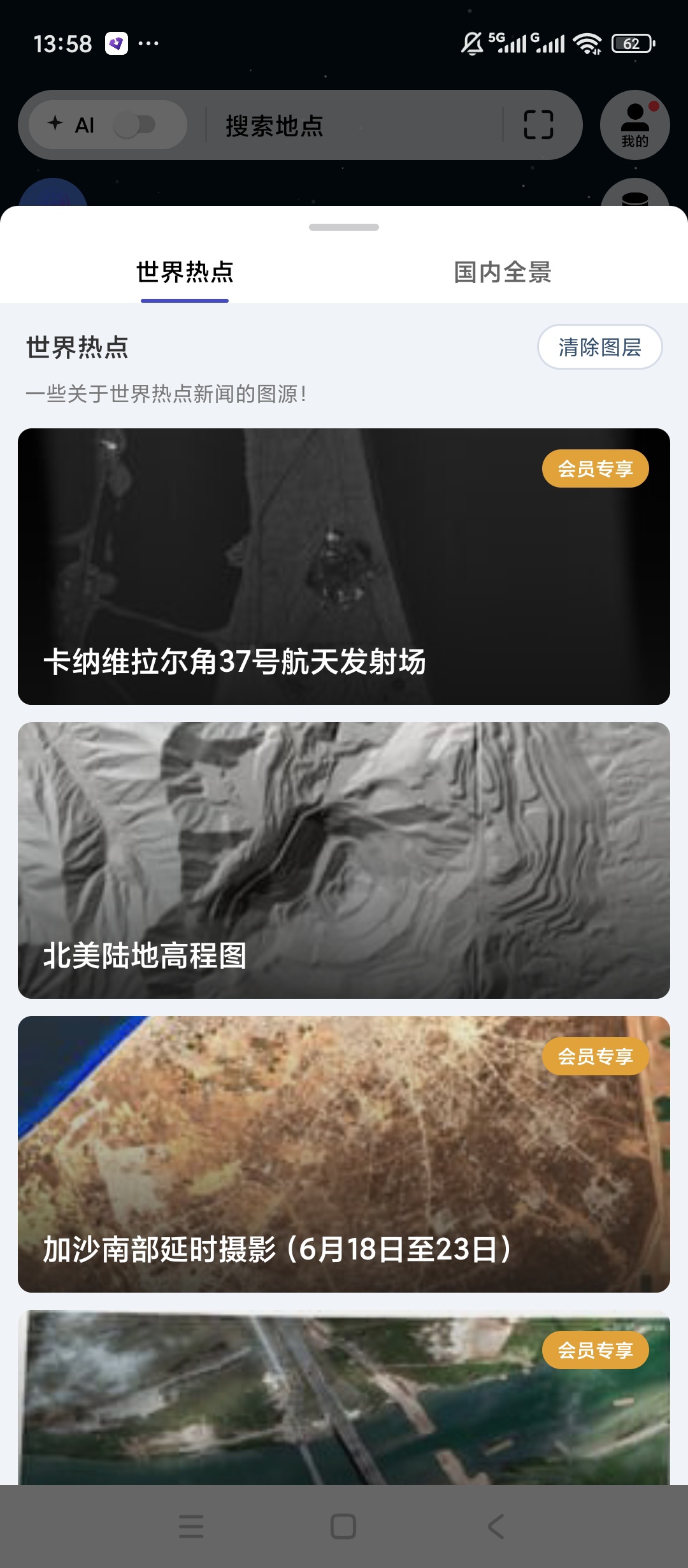The height and width of the screenshot is (1568, 688).
Task: Tap the drag handle of the bottom sheet
Action: pyautogui.click(x=344, y=227)
